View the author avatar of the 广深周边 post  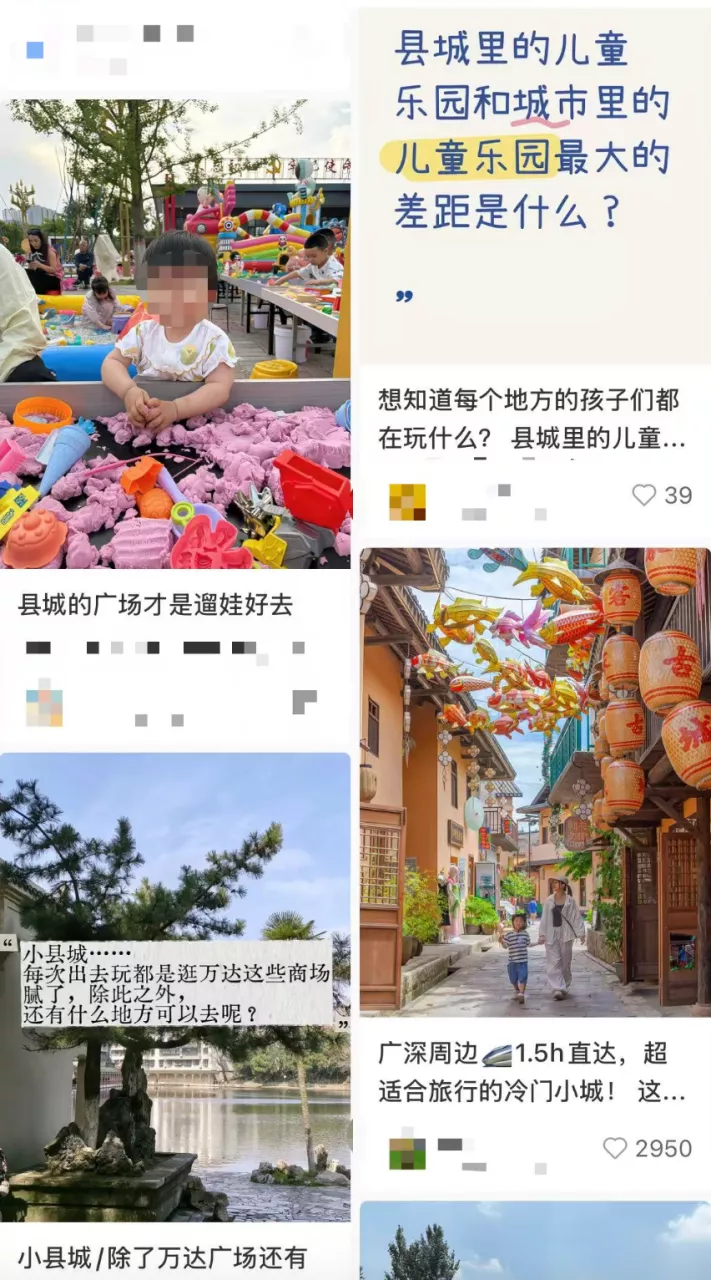coord(407,1153)
